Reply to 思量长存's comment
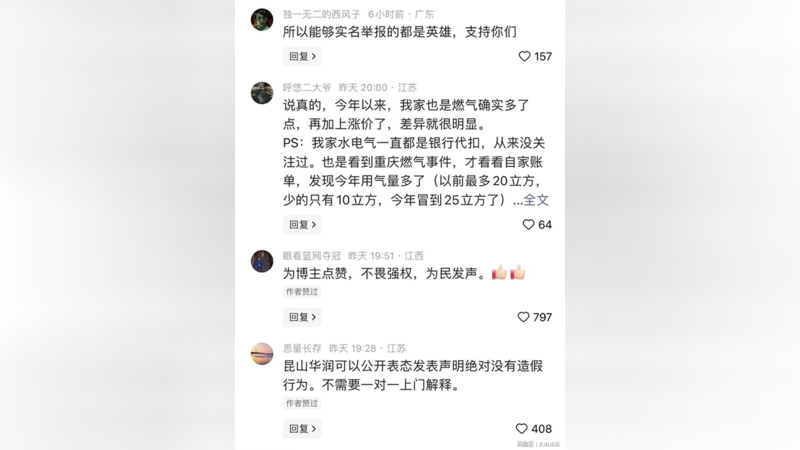Image resolution: width=800 pixels, height=450 pixels. point(302,429)
